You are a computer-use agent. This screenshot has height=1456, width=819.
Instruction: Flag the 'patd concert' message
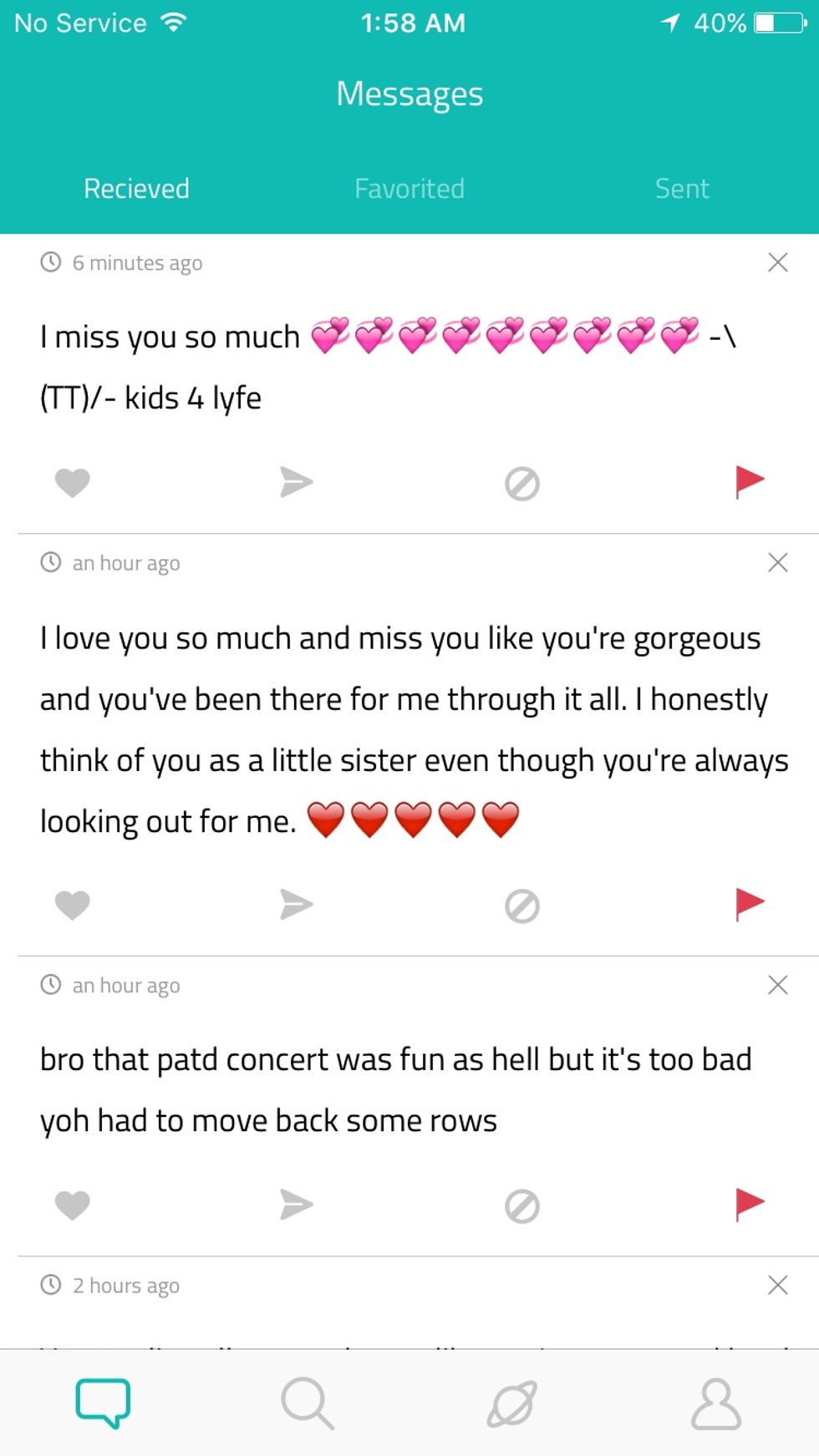click(749, 1204)
